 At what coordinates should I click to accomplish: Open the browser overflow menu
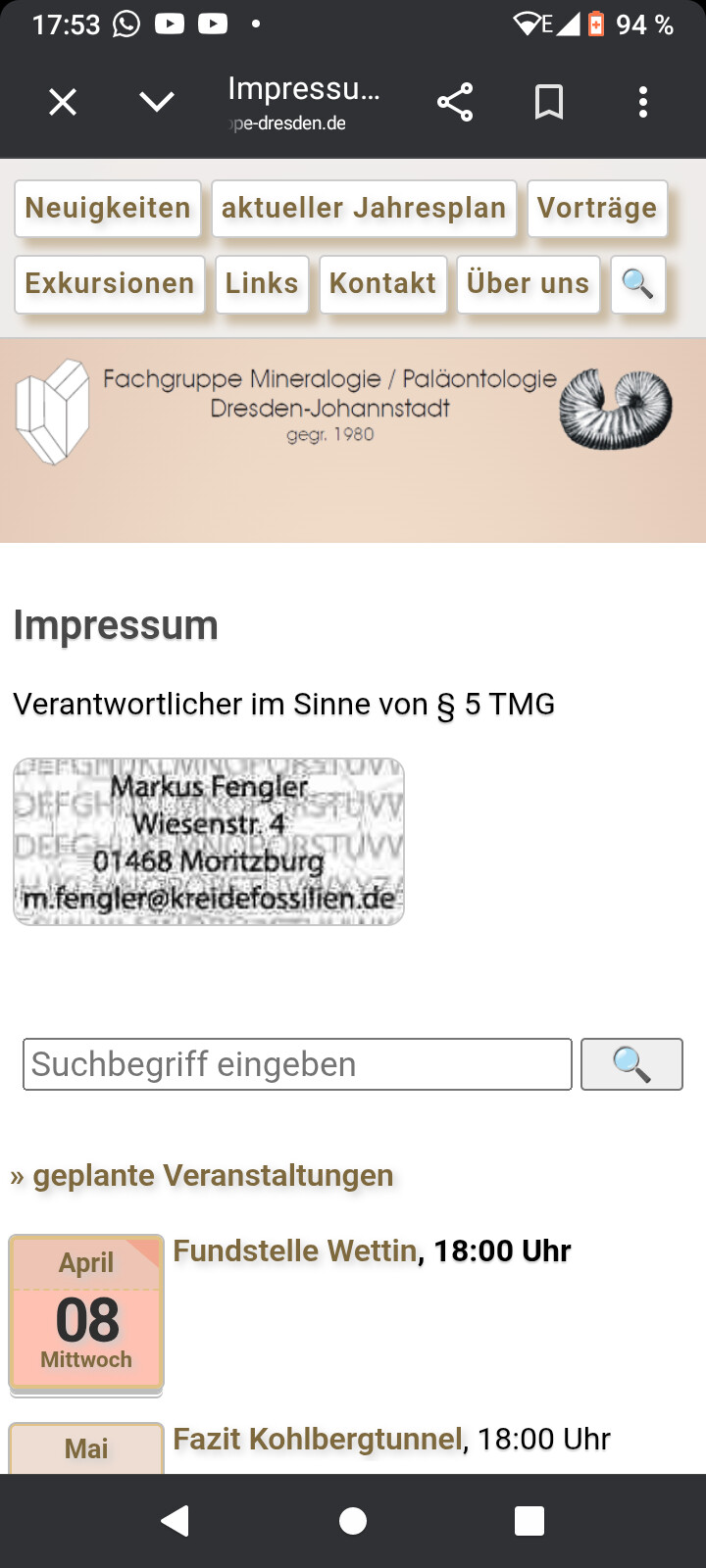point(643,102)
